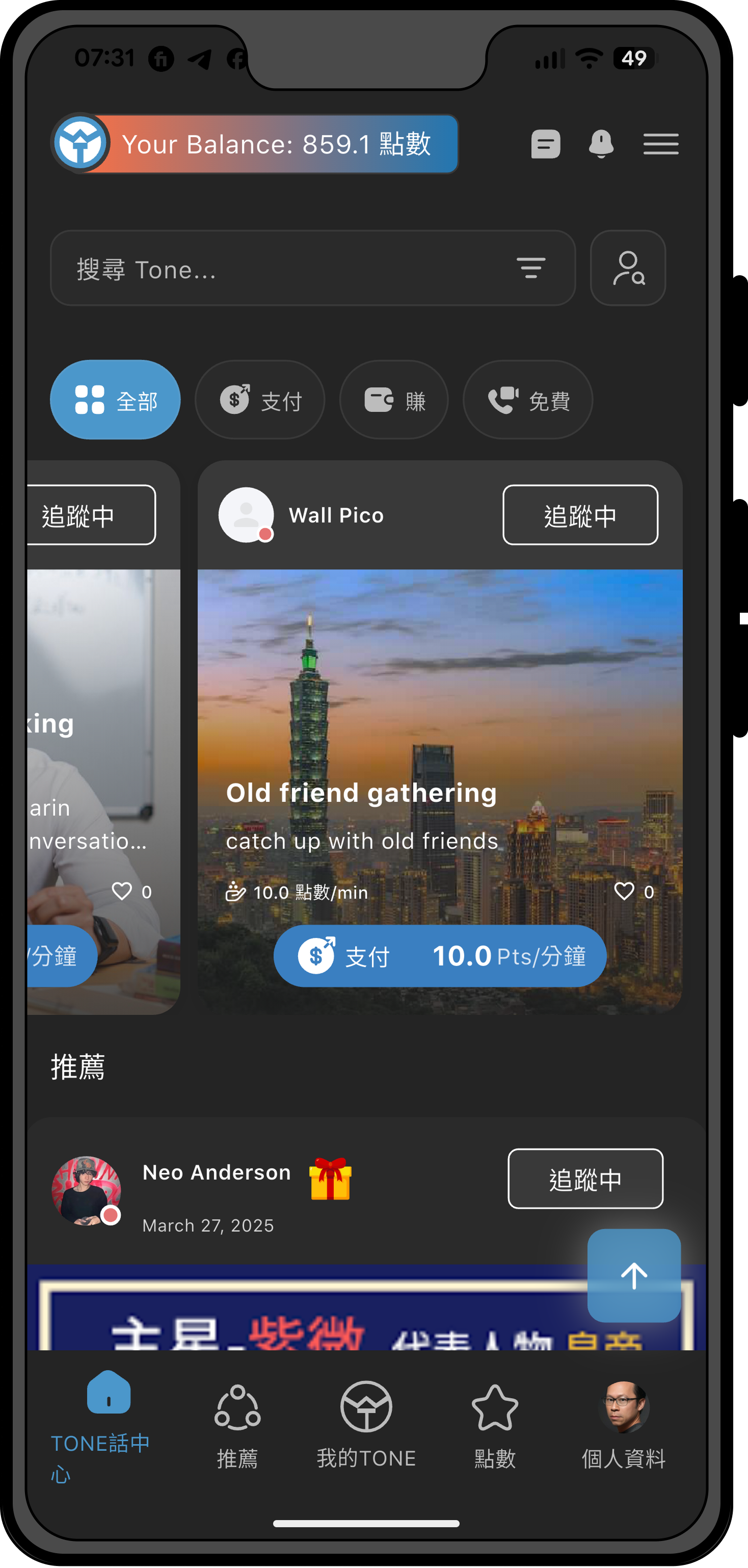Open the notifications bell
The image size is (748, 1568).
[x=601, y=144]
